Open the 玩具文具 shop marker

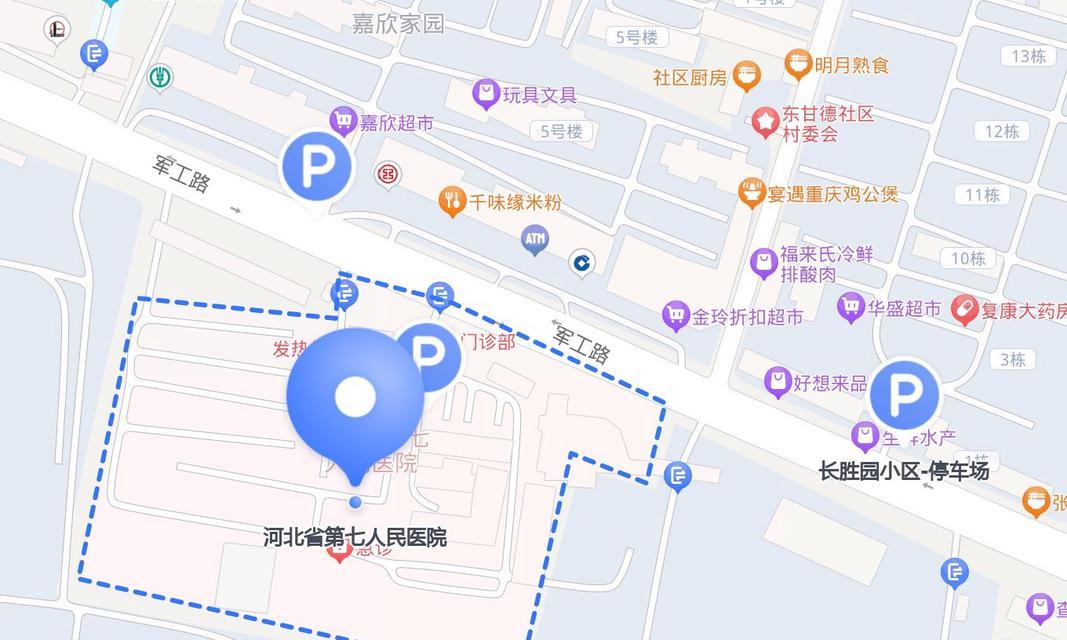[486, 95]
